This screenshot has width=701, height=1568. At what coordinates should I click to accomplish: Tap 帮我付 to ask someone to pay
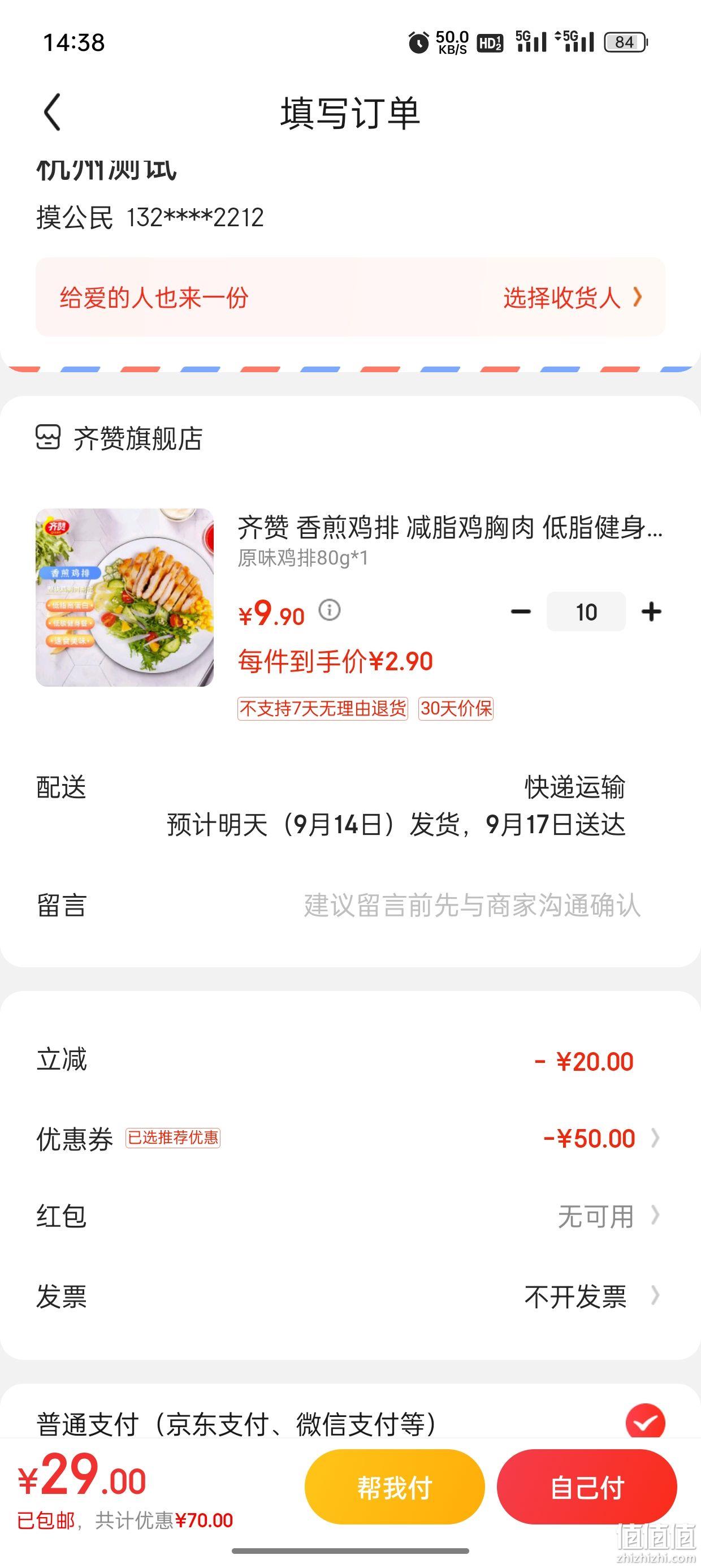tap(395, 1488)
